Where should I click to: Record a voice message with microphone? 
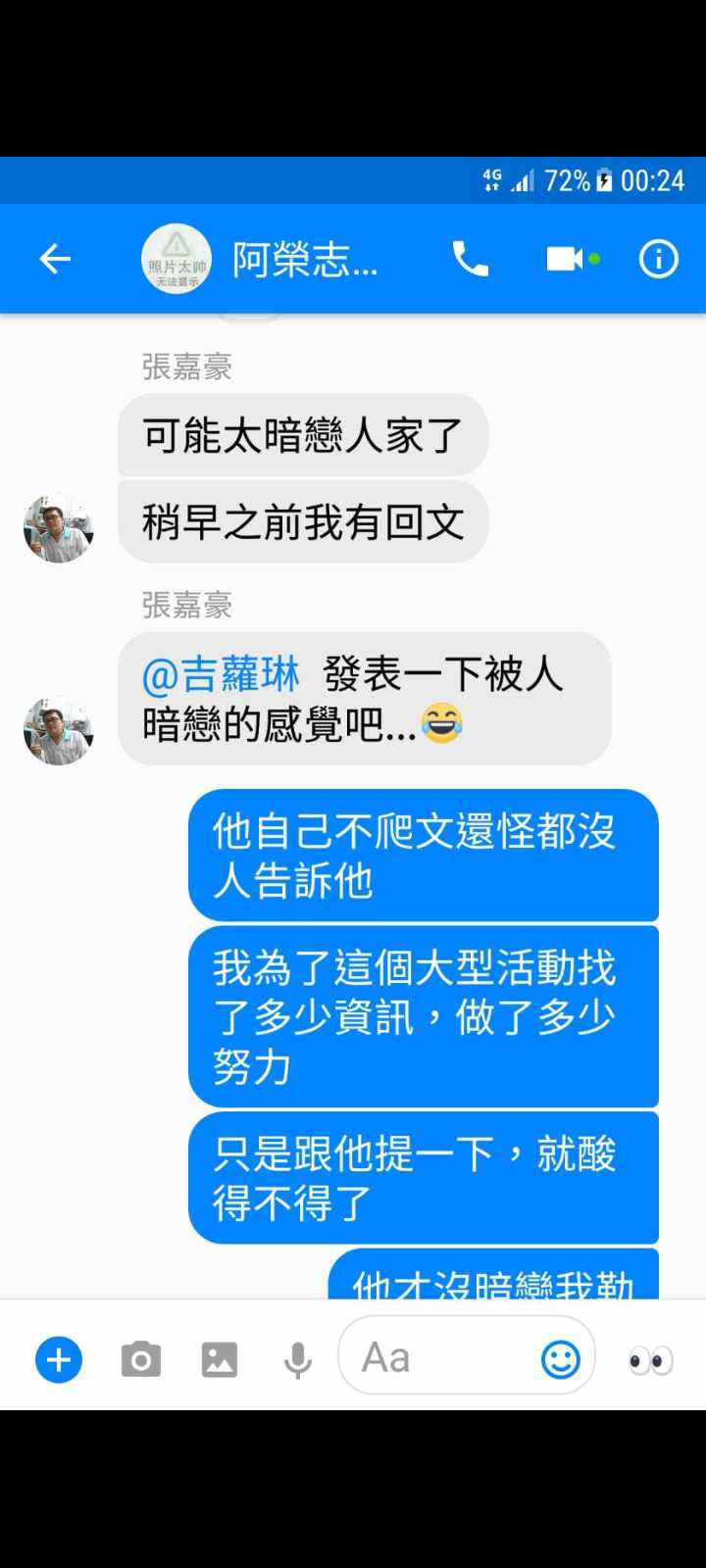(297, 1360)
